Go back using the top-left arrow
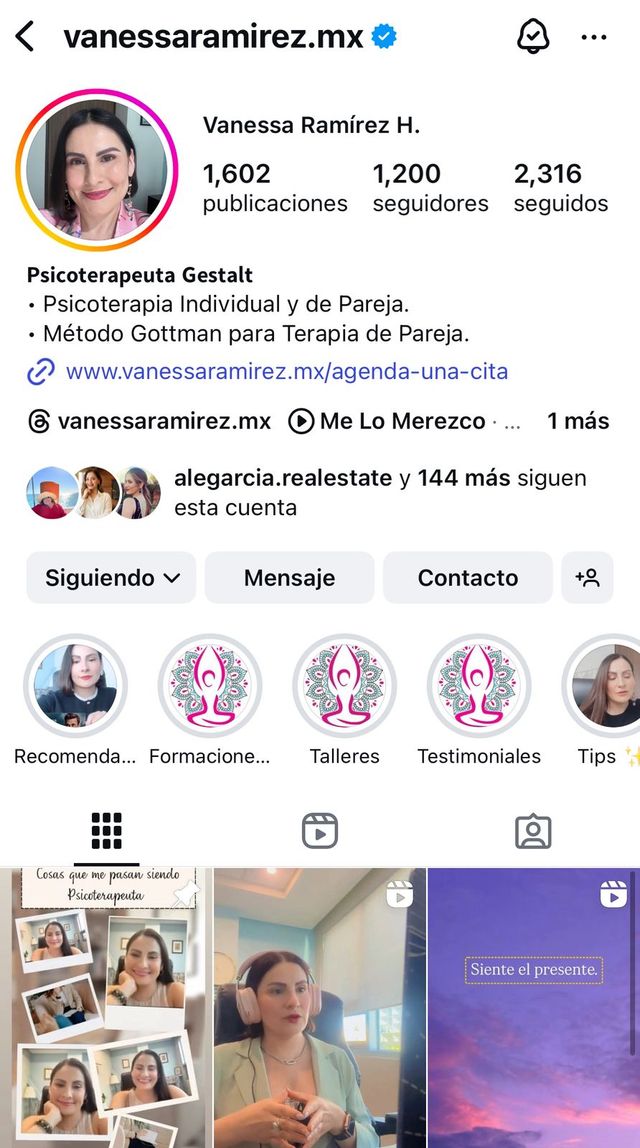Screen dimensions: 640x1148 25,38
